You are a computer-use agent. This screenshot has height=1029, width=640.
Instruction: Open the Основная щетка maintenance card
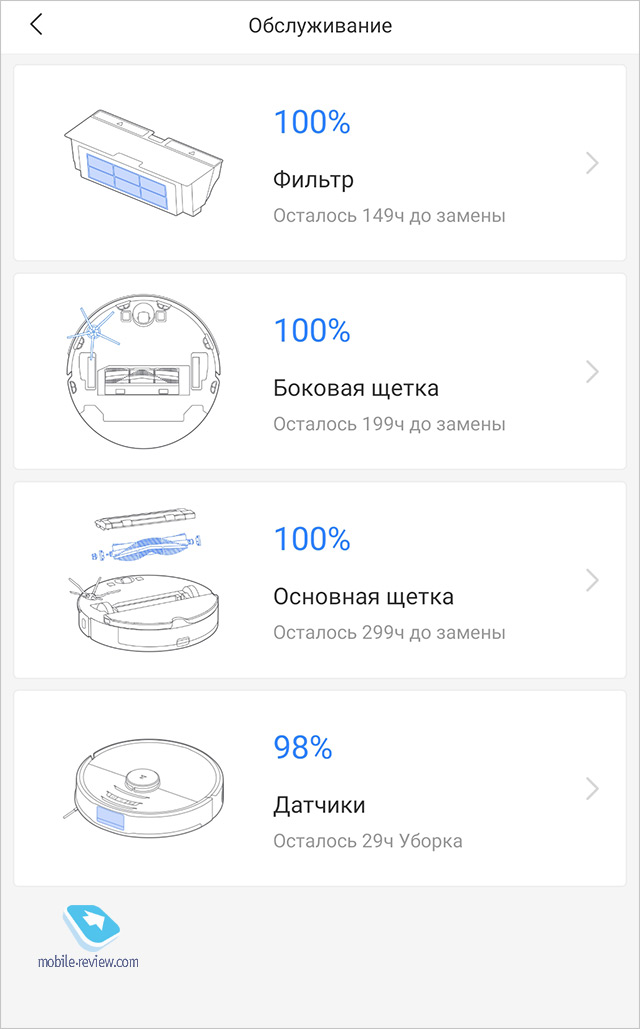(x=320, y=580)
